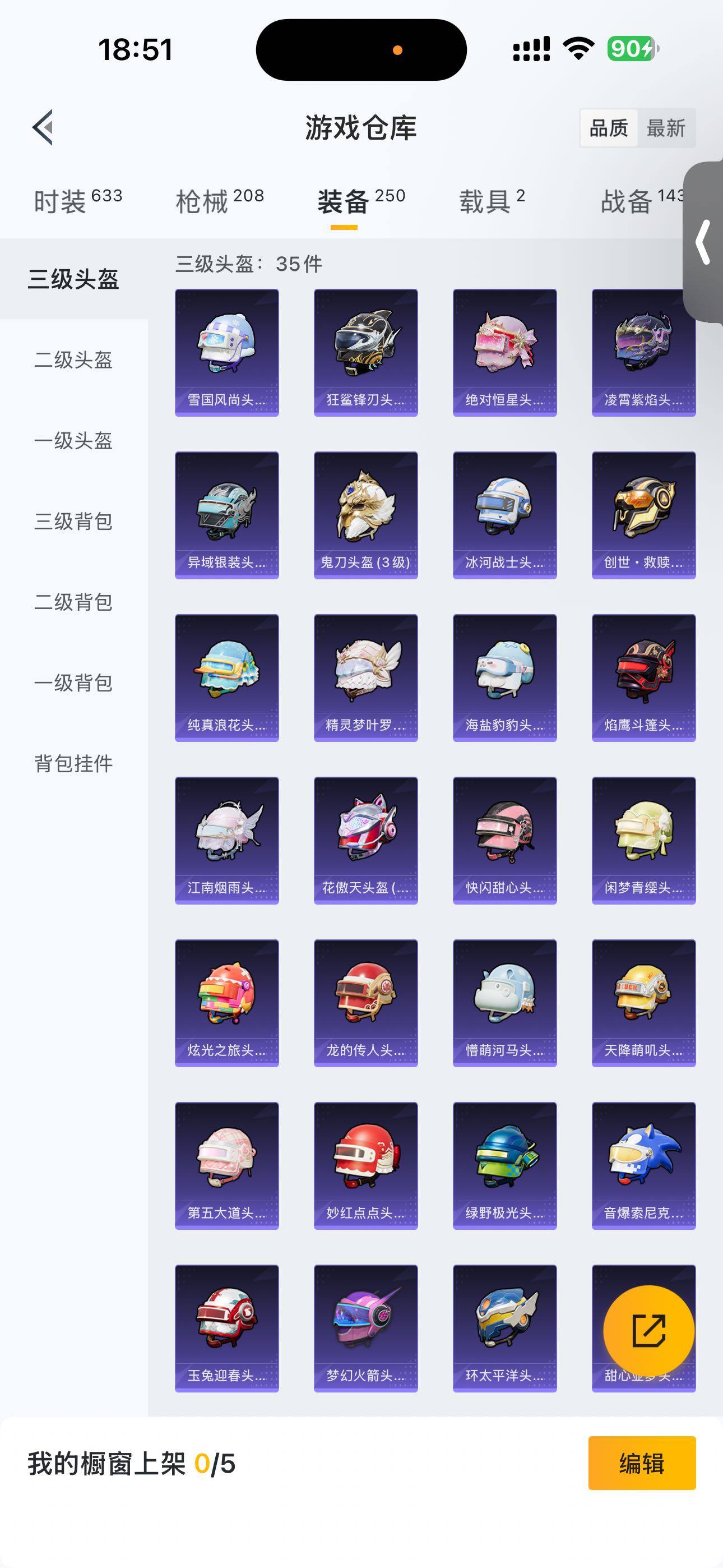723x1568 pixels.
Task: Open the 载具 tab
Action: [x=492, y=201]
